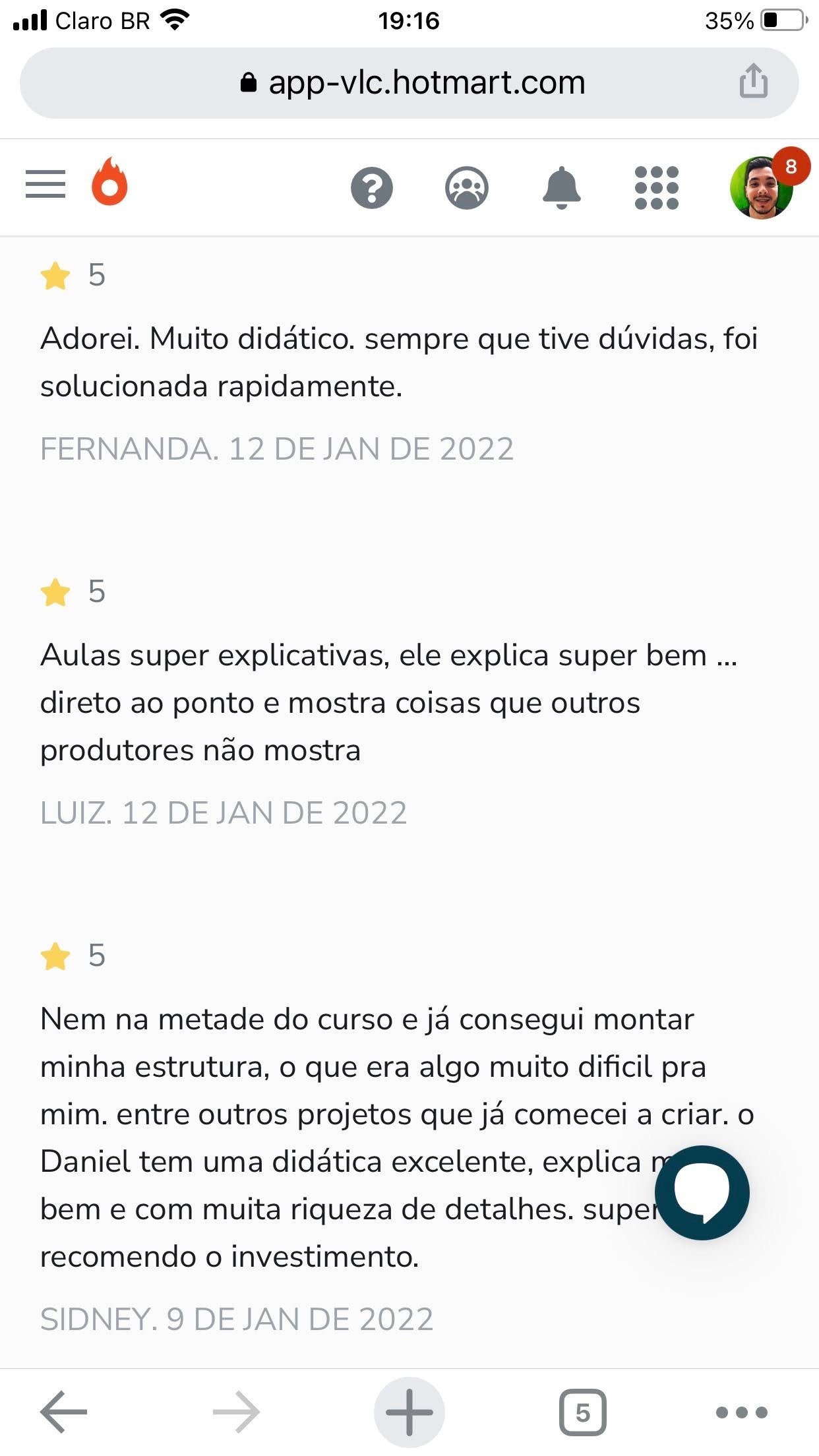This screenshot has height=1456, width=819.
Task: Go back to the previous page
Action: coord(64,1412)
